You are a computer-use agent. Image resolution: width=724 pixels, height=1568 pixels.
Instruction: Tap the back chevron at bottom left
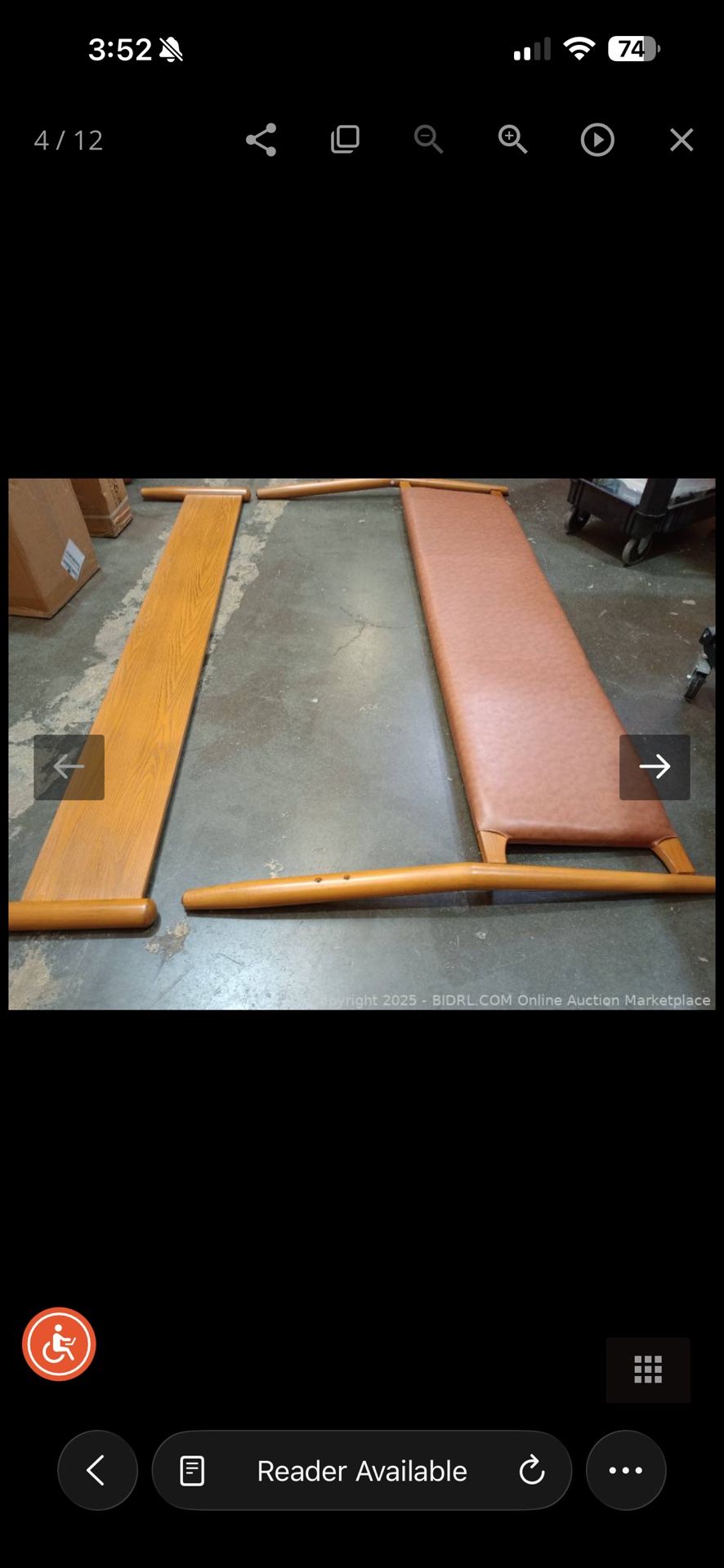97,1470
